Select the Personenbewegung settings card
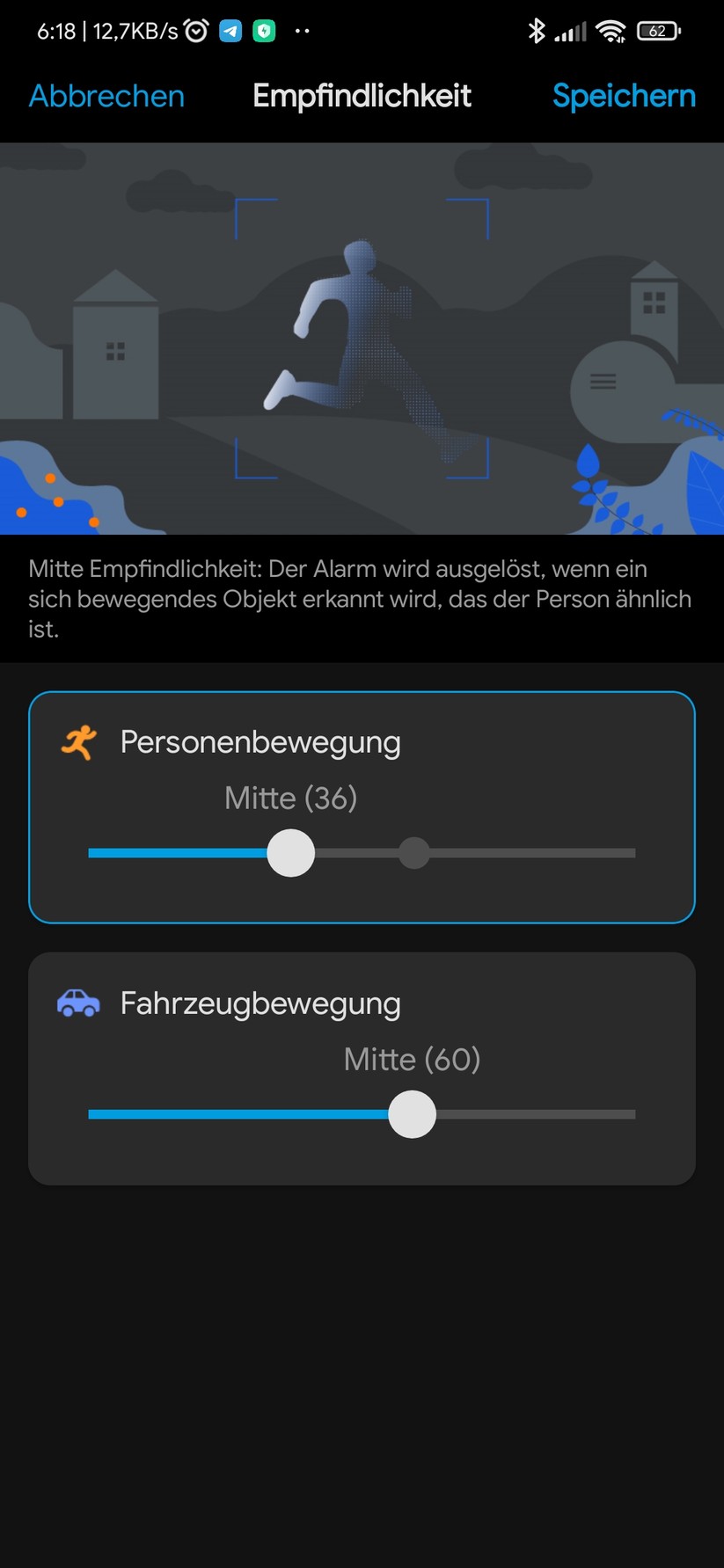The height and width of the screenshot is (1568, 724). [362, 807]
